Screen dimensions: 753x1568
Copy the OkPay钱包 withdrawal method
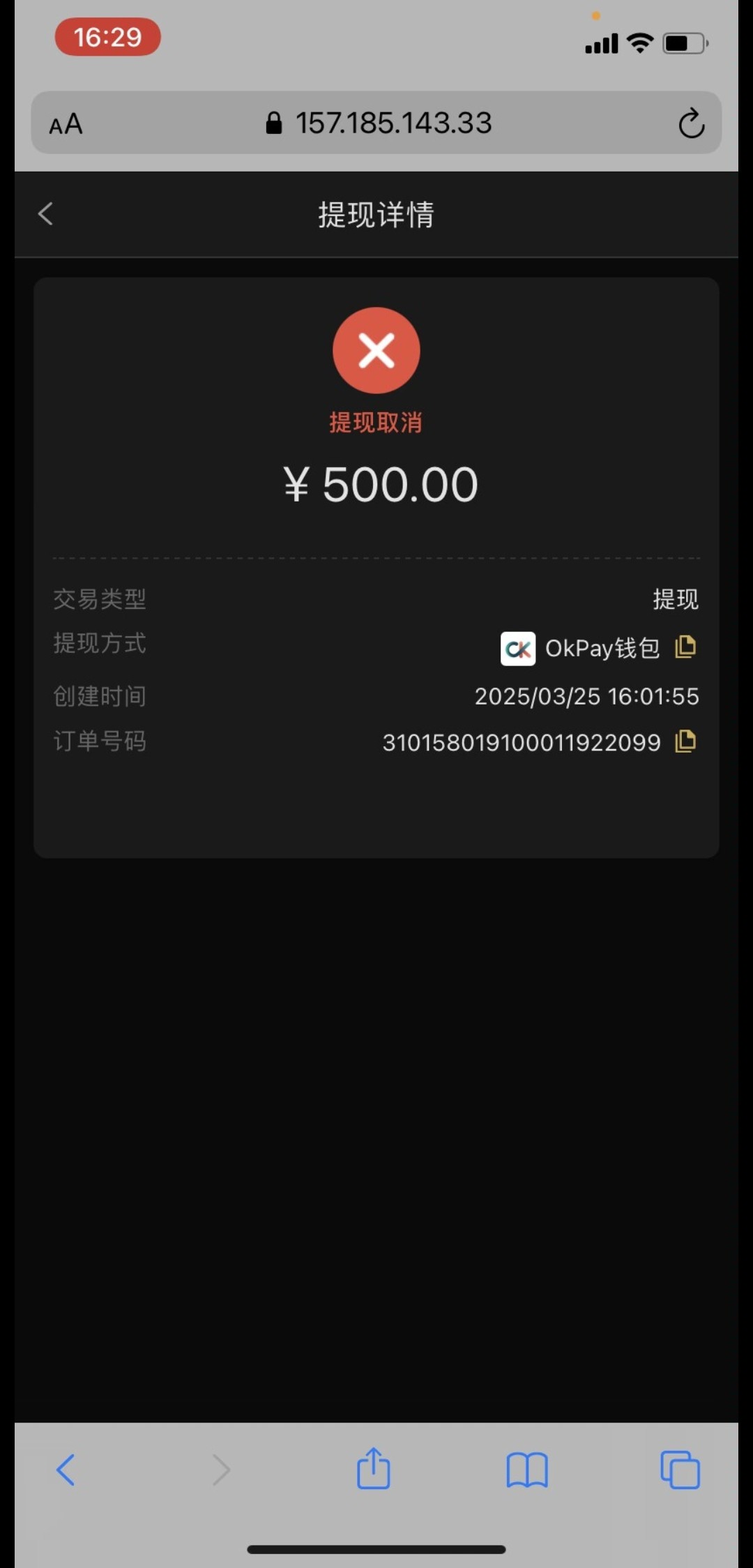685,647
